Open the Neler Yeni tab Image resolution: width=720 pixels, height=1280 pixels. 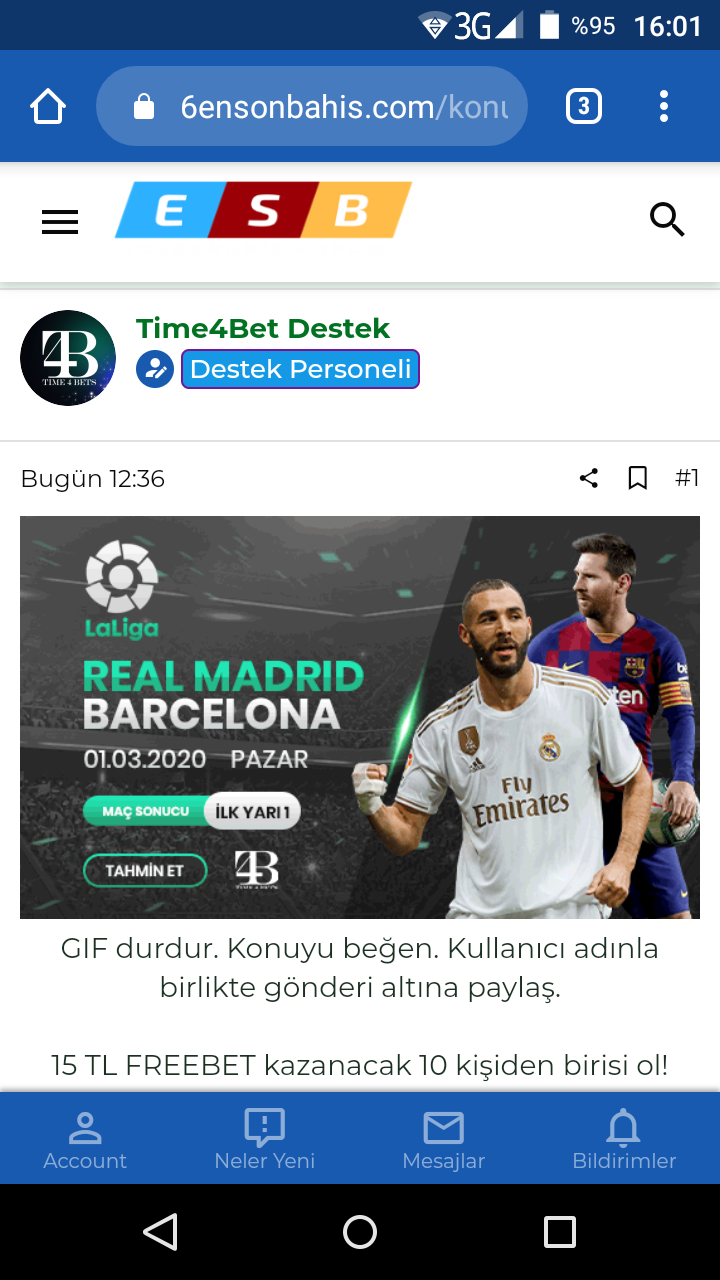[265, 1140]
